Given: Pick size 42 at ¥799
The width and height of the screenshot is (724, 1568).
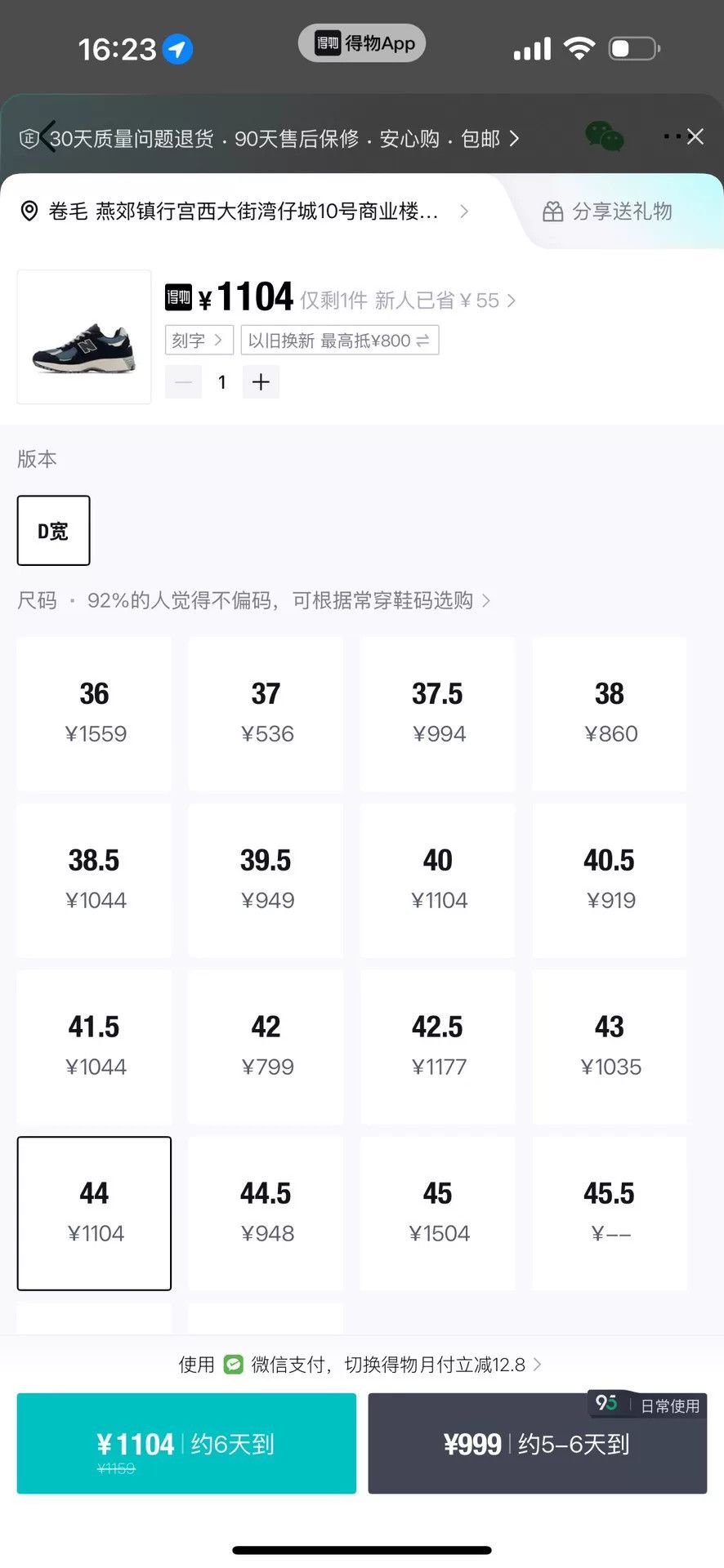Looking at the screenshot, I should (266, 1047).
